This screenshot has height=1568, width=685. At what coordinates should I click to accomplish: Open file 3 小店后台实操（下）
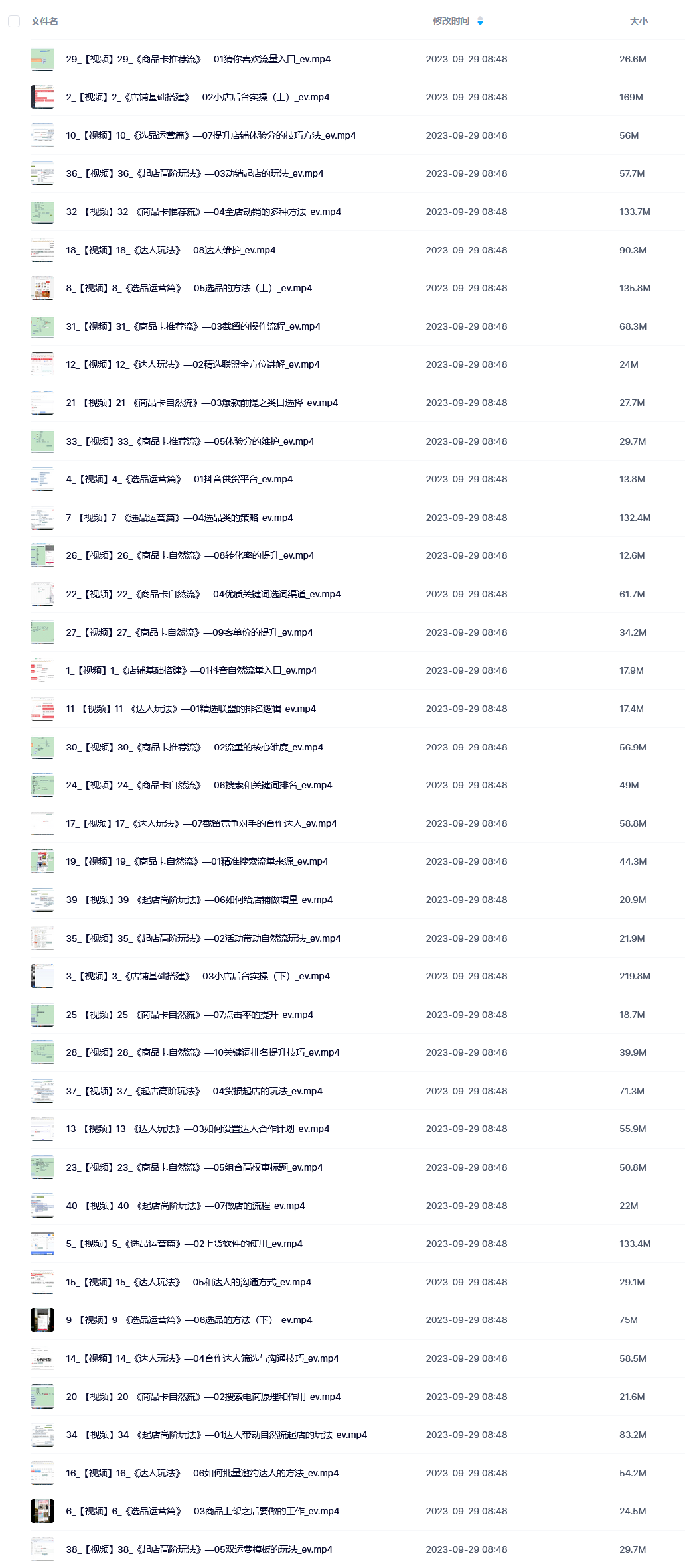(x=198, y=976)
